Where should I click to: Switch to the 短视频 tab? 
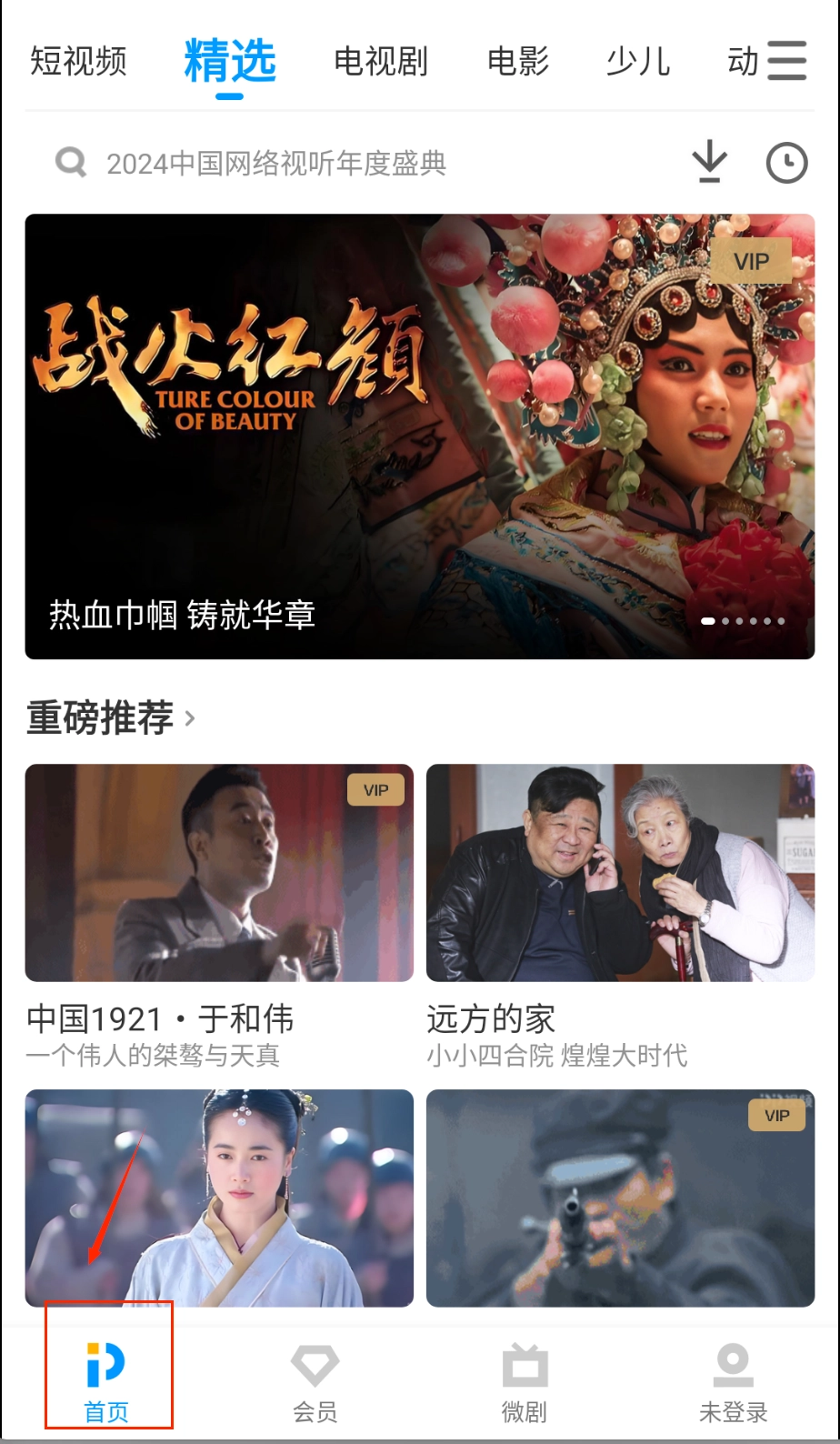(78, 62)
